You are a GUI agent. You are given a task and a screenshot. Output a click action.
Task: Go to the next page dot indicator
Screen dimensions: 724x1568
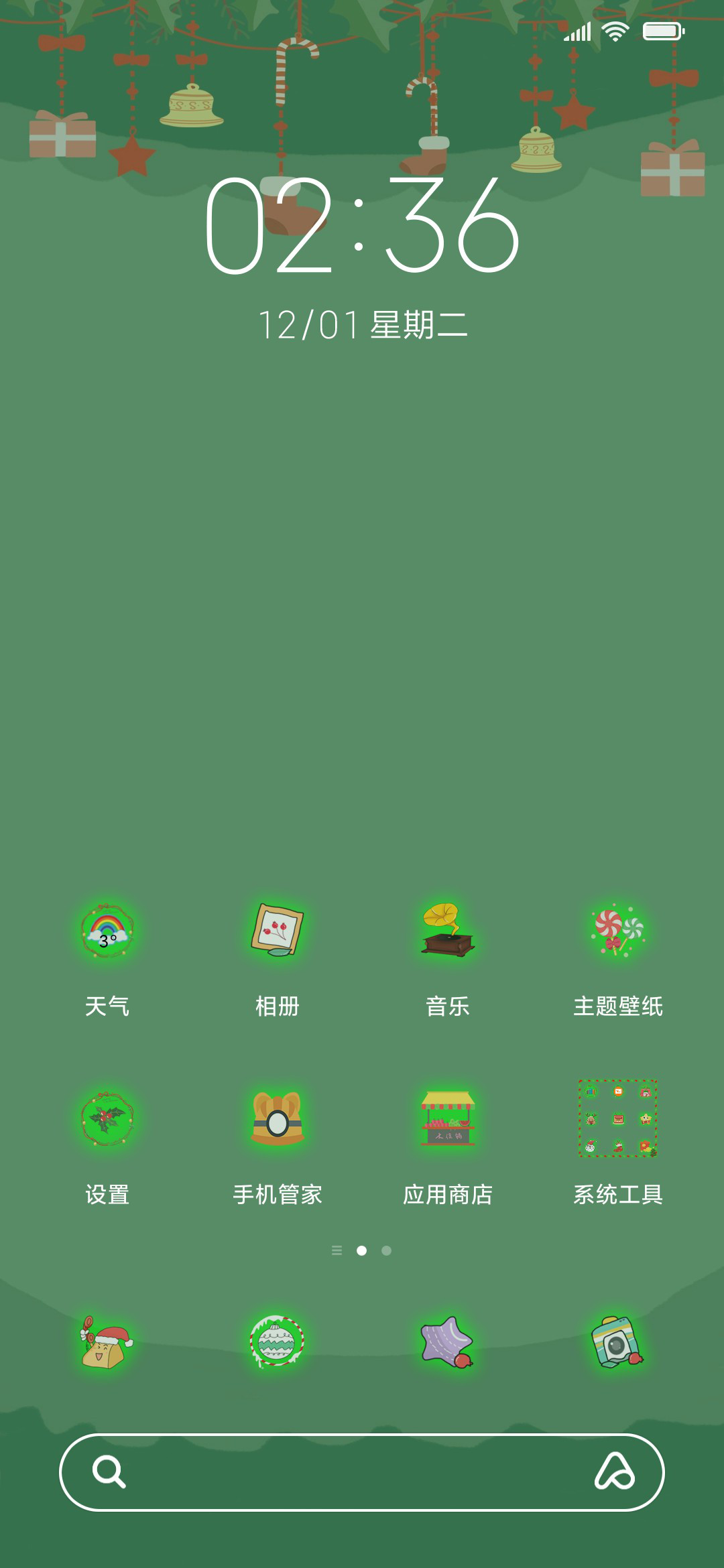click(387, 1250)
